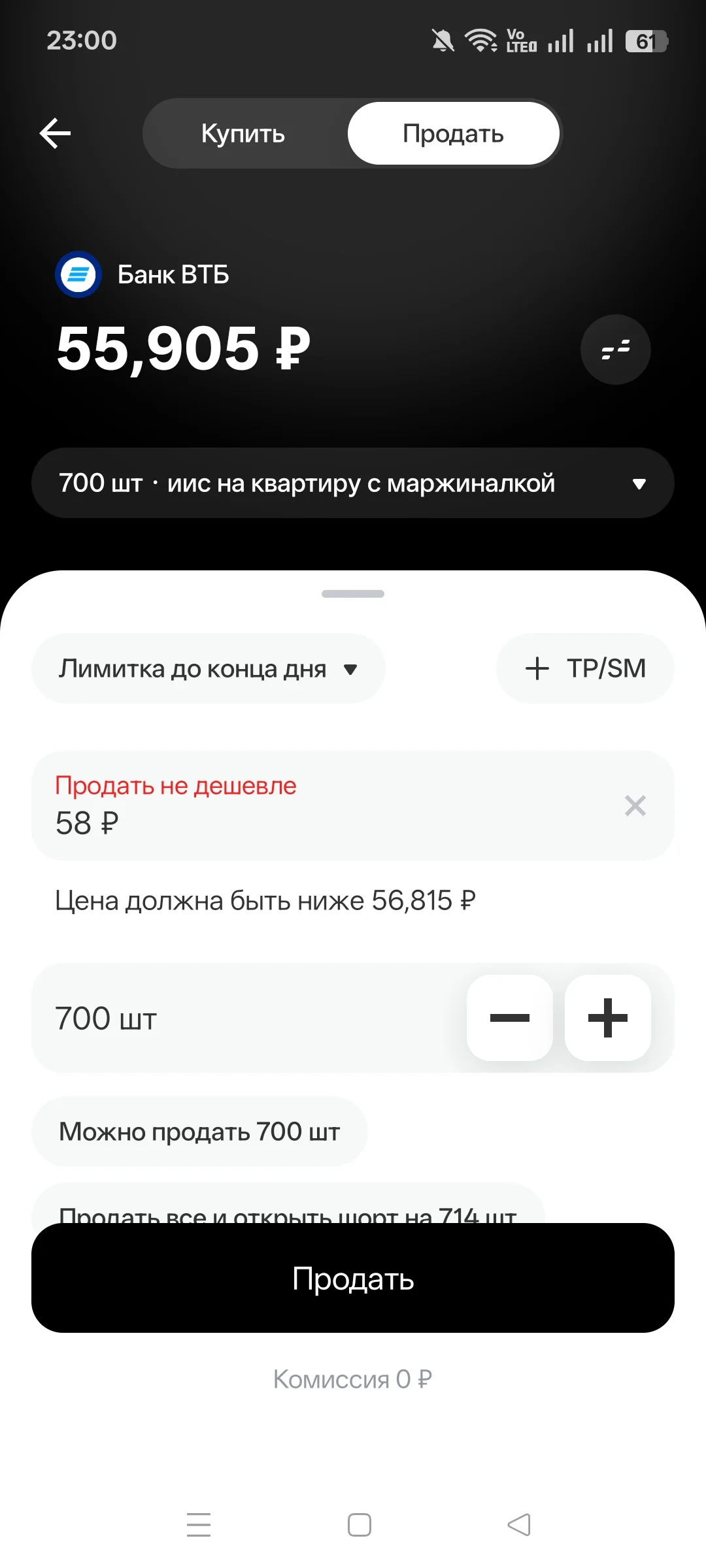Tap the "Продать не дешевле" price field
The width and height of the screenshot is (706, 1568).
point(327,806)
